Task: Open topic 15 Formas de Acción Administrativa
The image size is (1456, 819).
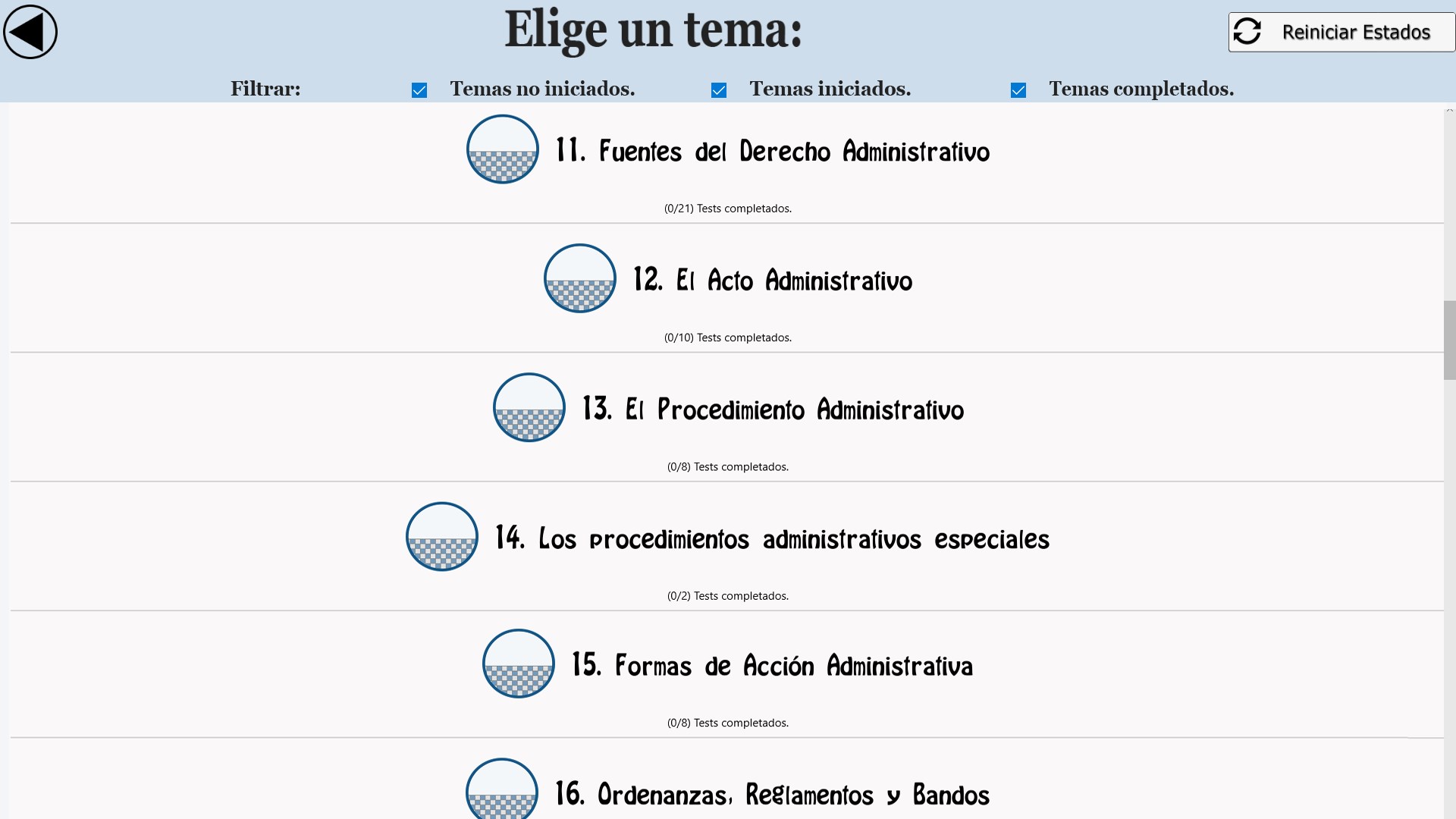Action: pyautogui.click(x=772, y=666)
